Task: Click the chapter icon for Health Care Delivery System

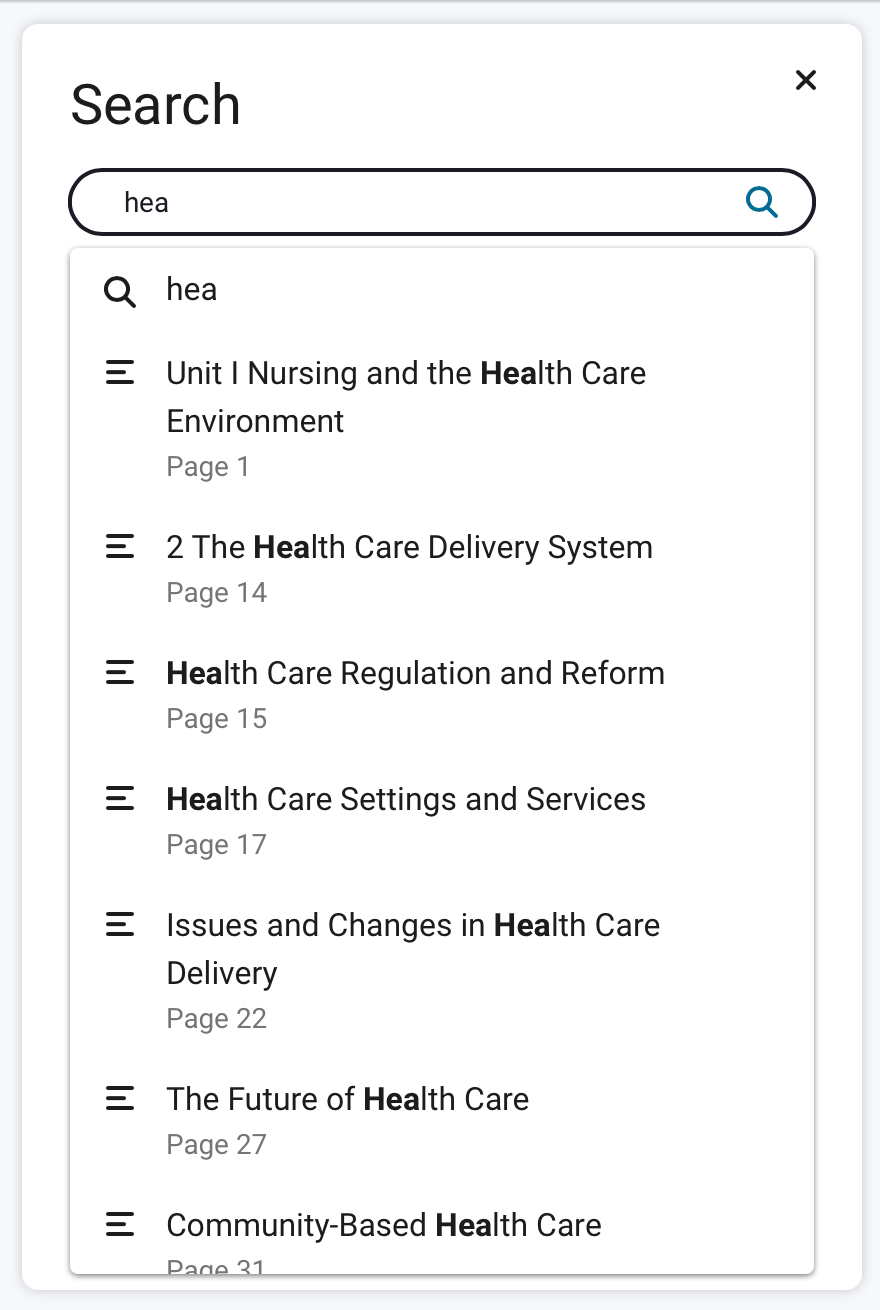Action: point(119,546)
